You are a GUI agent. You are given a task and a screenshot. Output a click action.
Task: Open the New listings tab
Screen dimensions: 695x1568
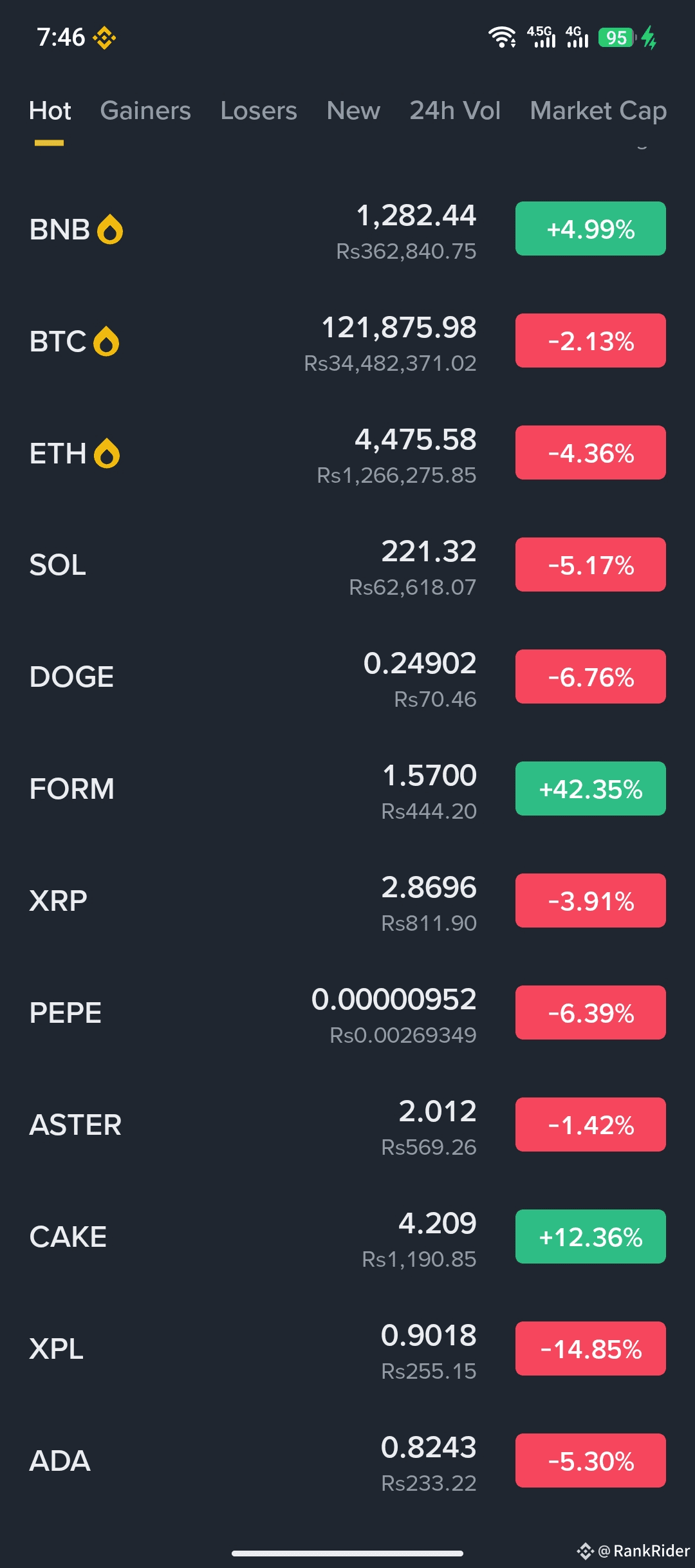pos(353,111)
